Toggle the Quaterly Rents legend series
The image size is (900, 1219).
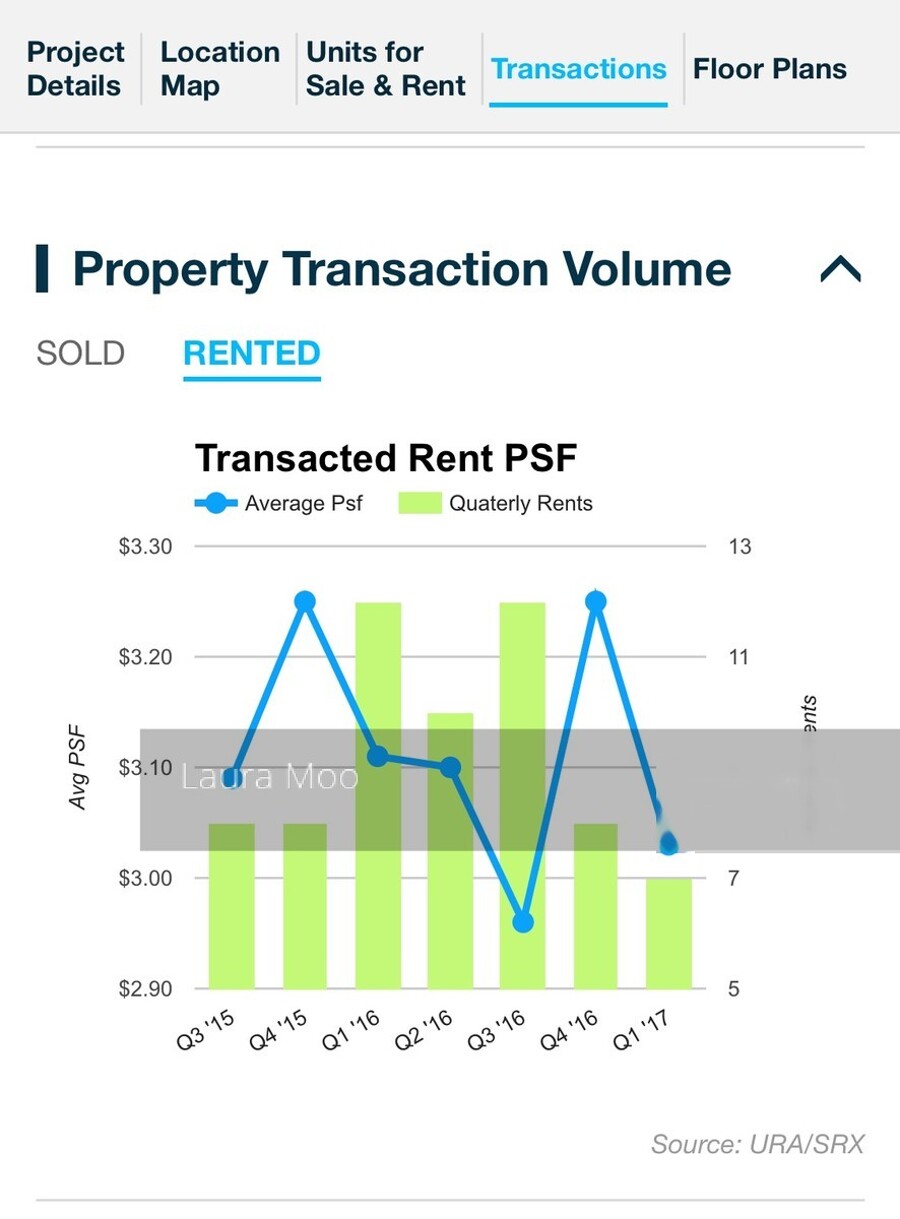coord(495,503)
